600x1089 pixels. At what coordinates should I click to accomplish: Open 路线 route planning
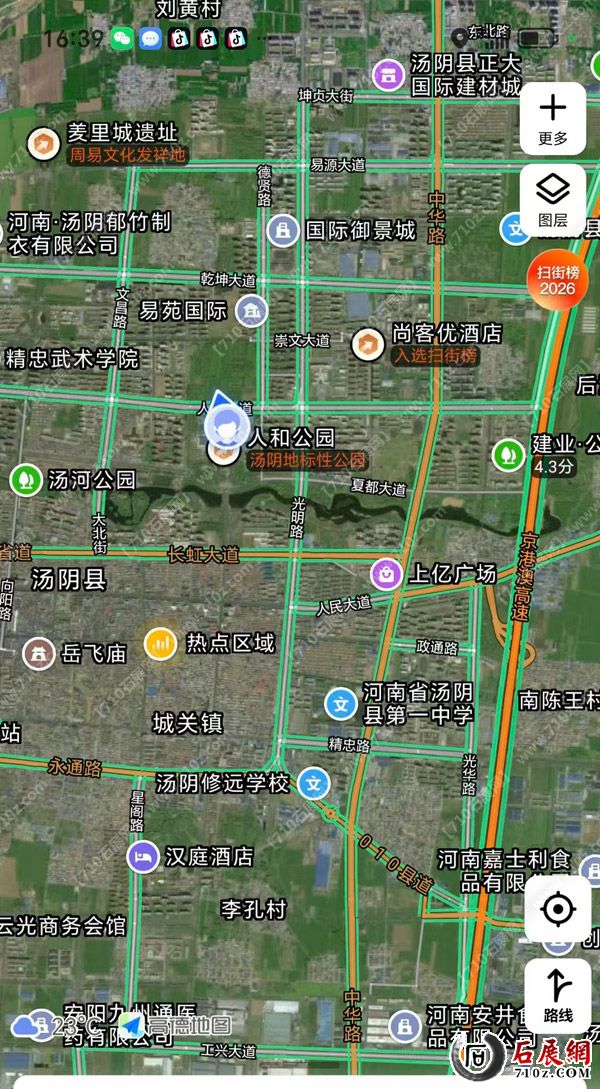click(557, 995)
